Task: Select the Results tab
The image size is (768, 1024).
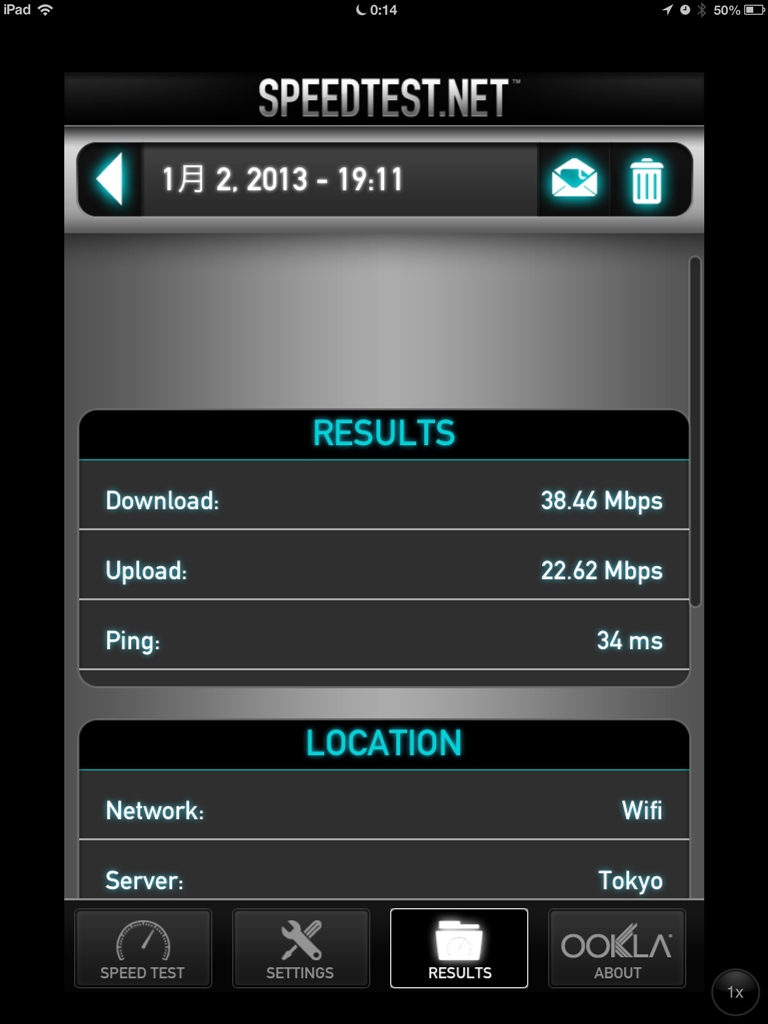Action: 459,948
